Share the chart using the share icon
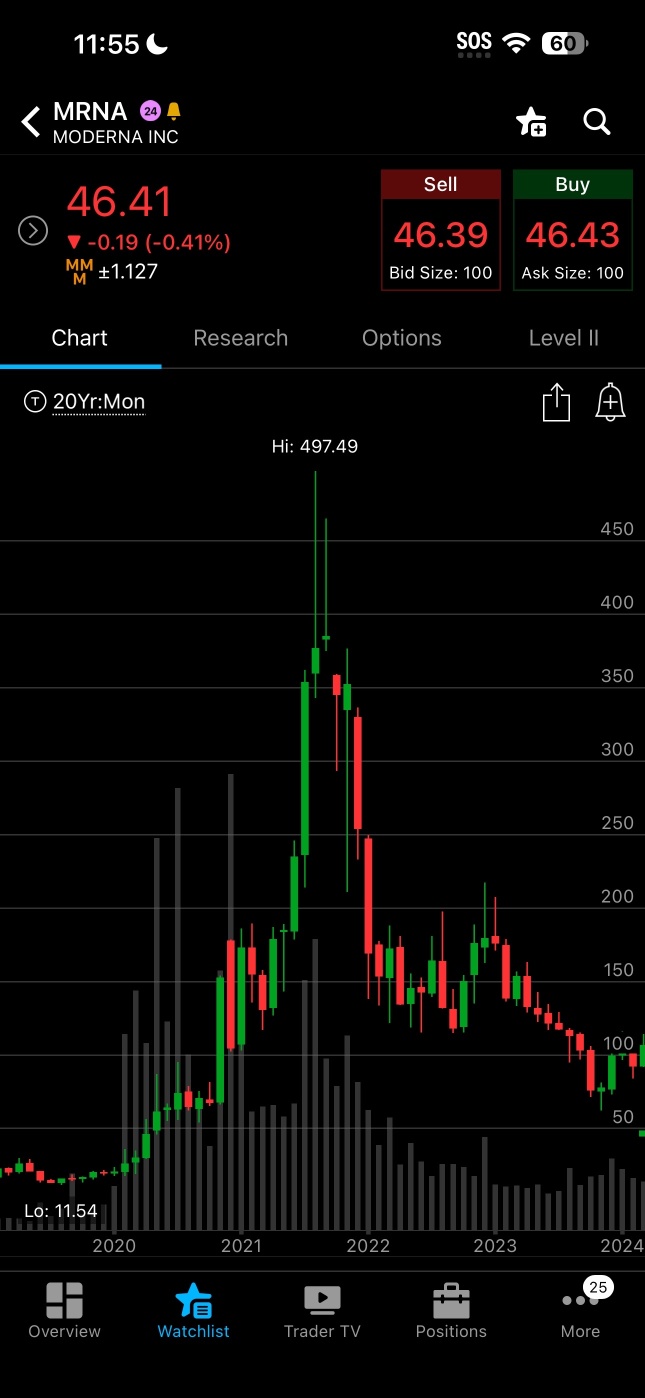645x1398 pixels. click(x=556, y=402)
